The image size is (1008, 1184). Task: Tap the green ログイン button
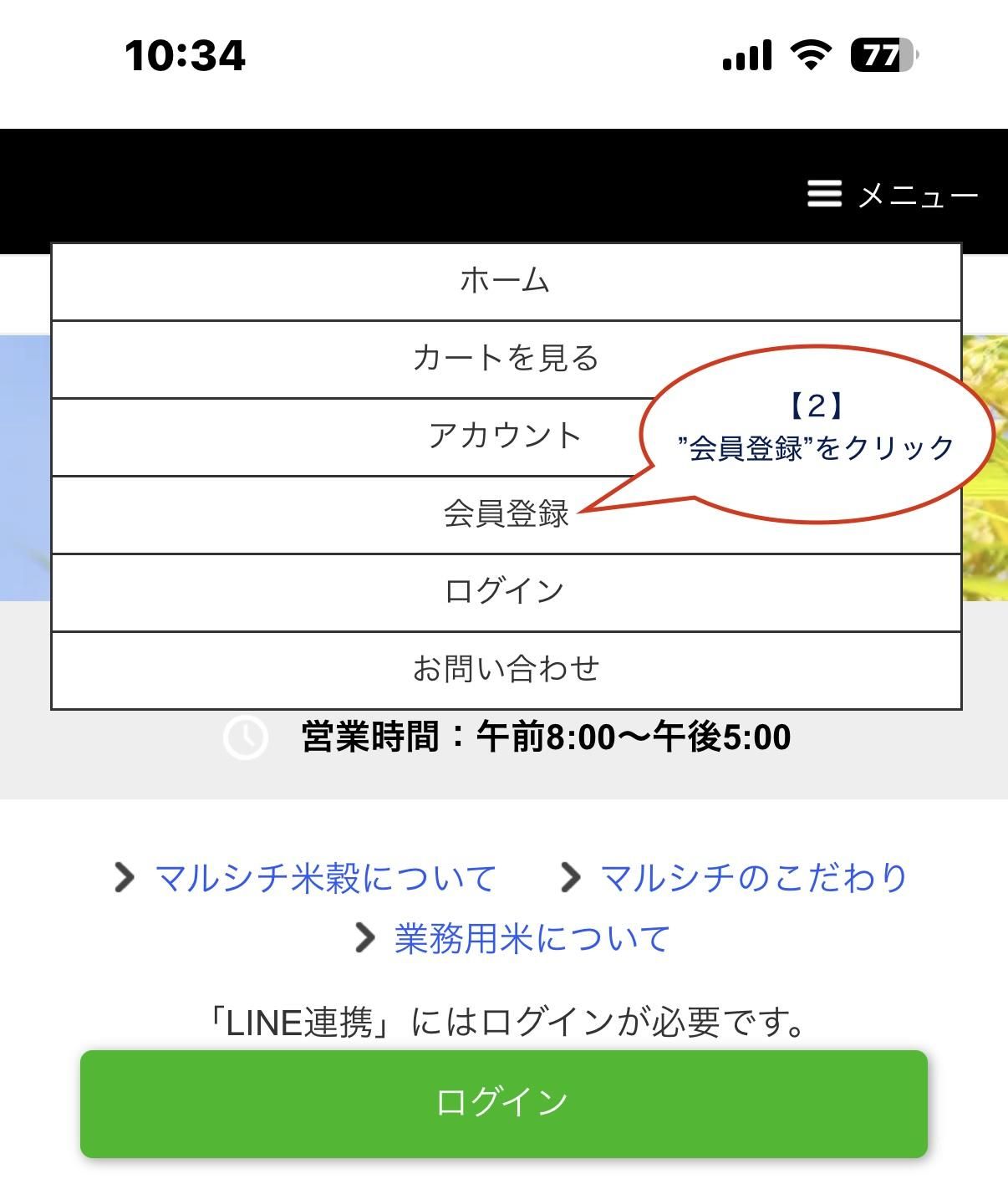click(x=503, y=1103)
